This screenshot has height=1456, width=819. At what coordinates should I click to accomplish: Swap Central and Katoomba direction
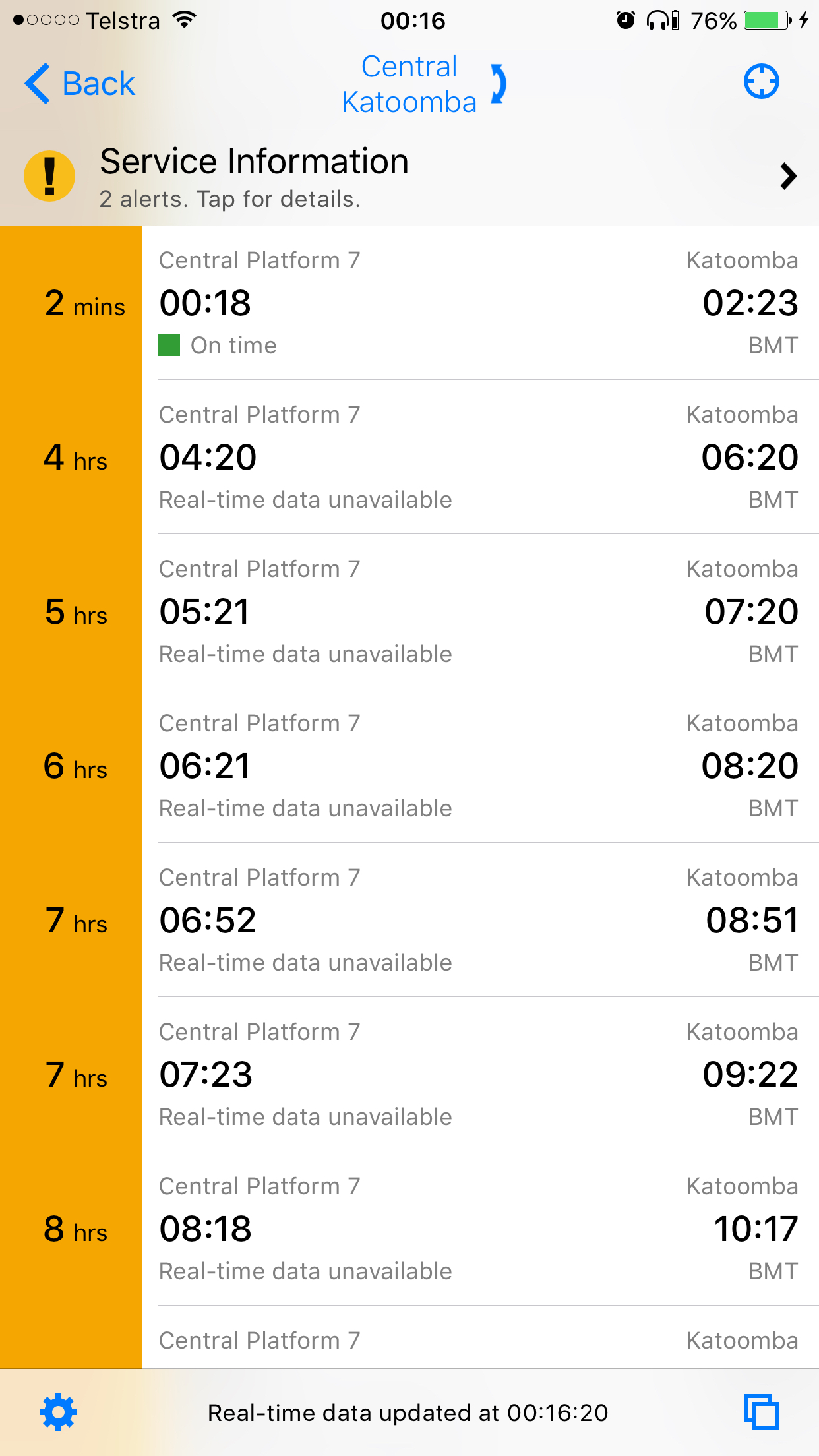(x=499, y=84)
